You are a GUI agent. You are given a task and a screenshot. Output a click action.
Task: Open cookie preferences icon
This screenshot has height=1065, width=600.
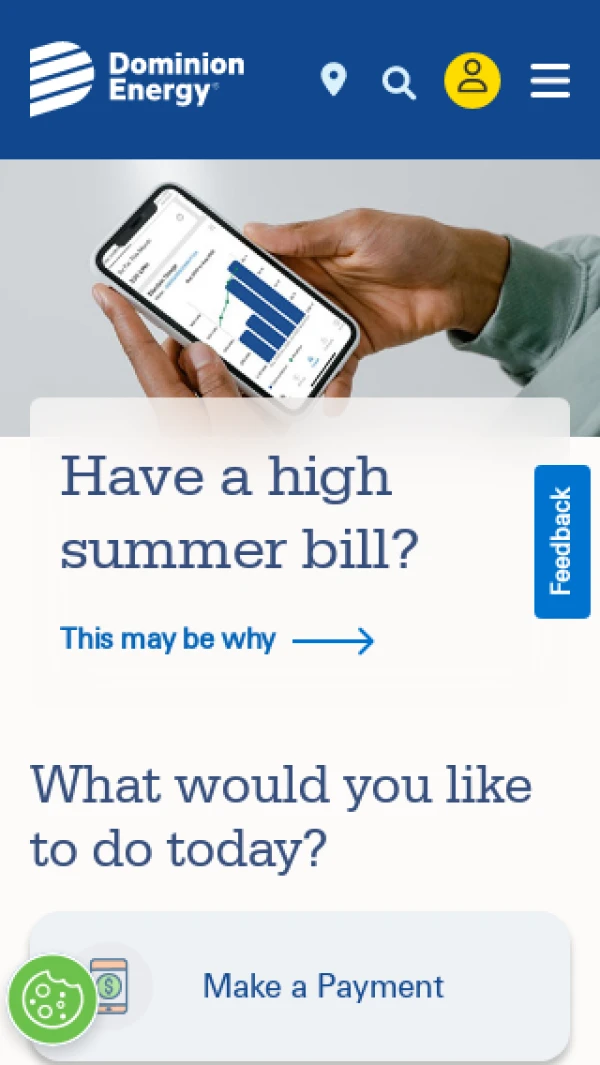coord(51,999)
